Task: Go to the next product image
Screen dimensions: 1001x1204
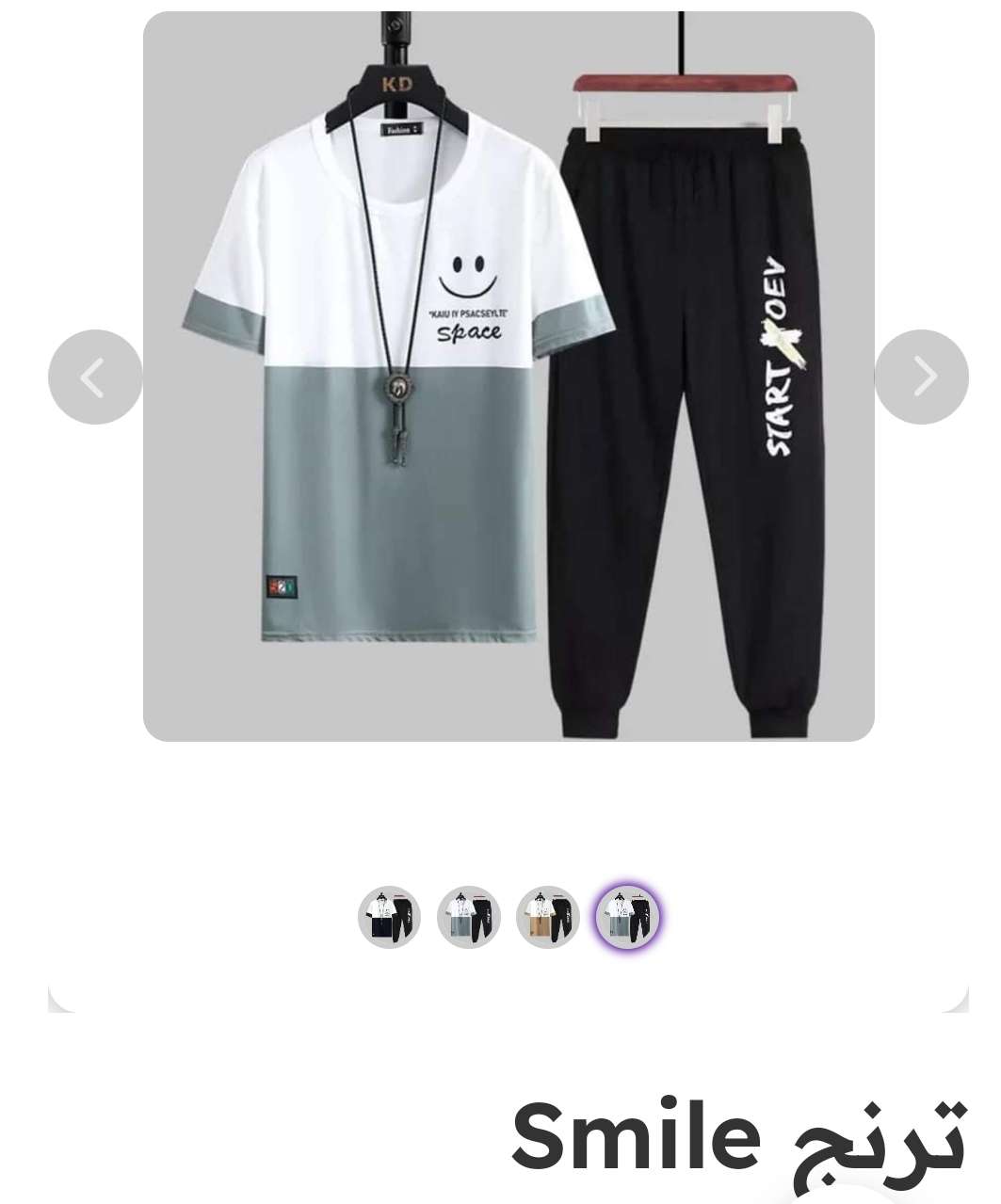Action: pyautogui.click(x=921, y=377)
